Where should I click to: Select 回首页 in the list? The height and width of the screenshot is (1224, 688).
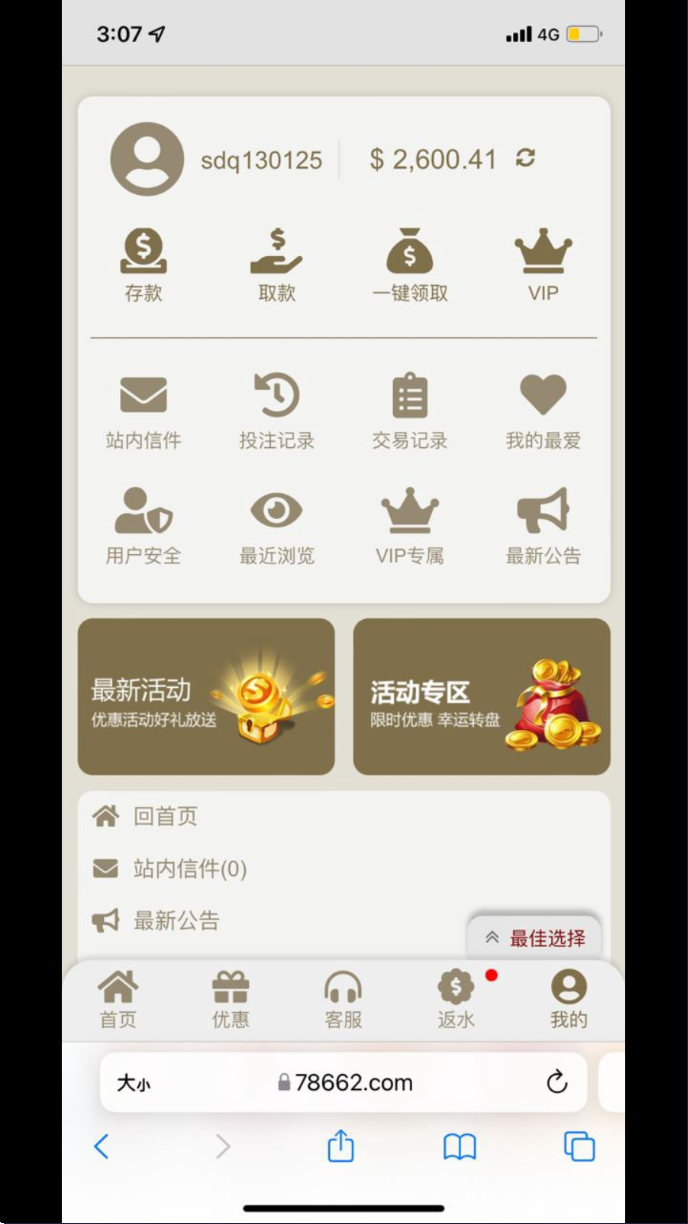(165, 816)
